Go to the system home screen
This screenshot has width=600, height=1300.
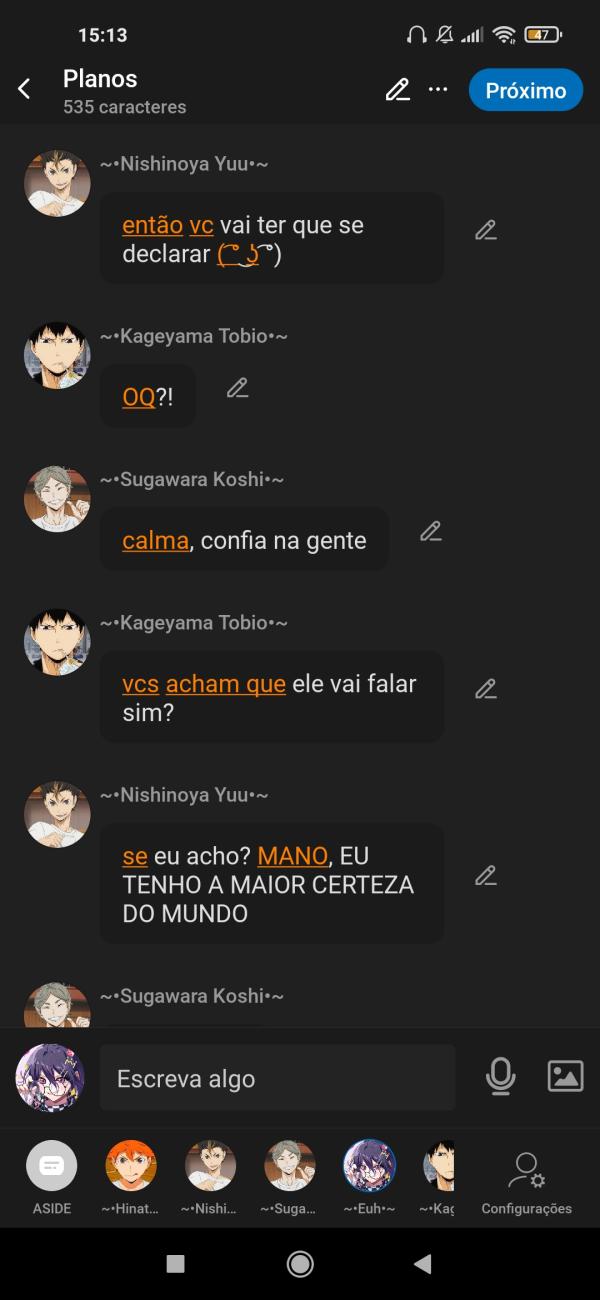coord(300,1264)
